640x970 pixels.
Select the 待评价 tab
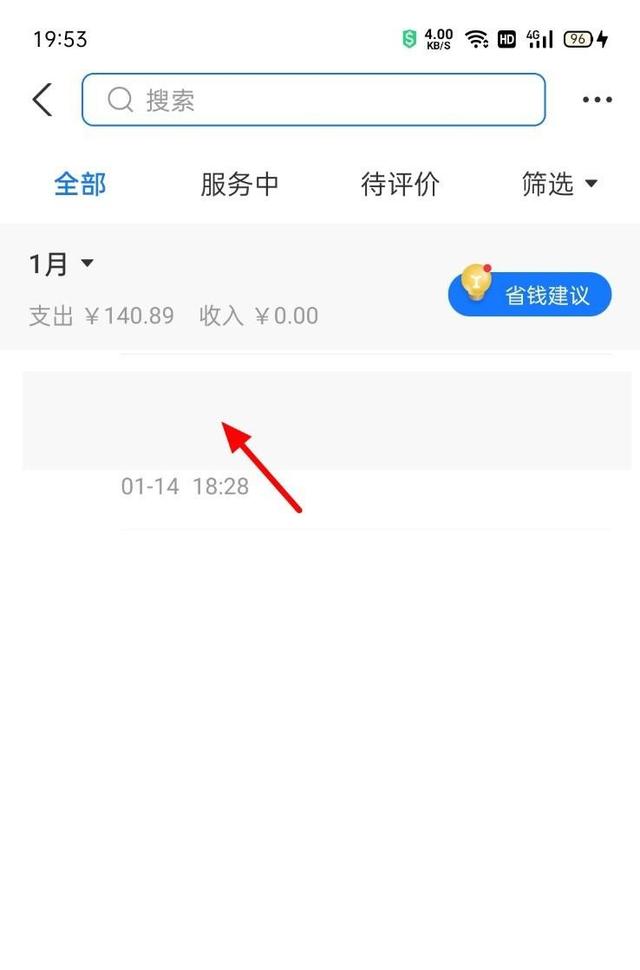tap(400, 184)
